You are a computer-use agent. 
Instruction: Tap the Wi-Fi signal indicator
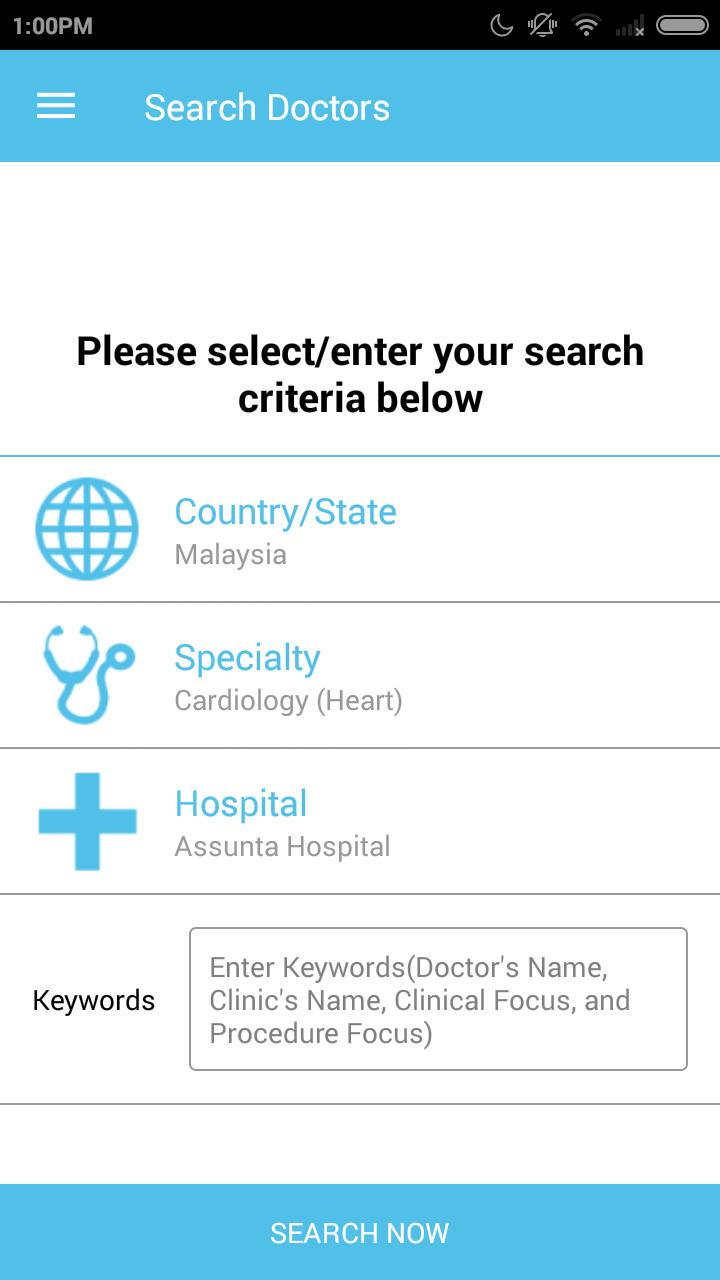point(585,25)
